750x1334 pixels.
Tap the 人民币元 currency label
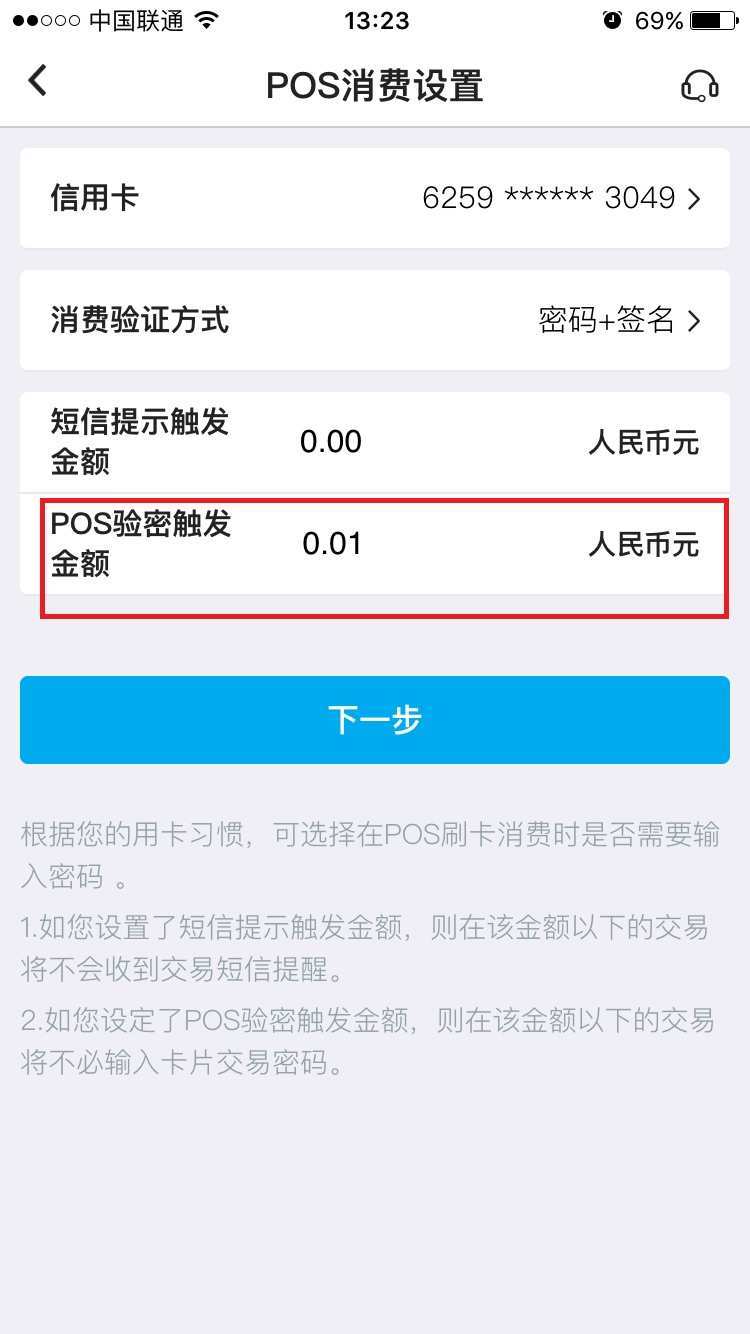(644, 442)
